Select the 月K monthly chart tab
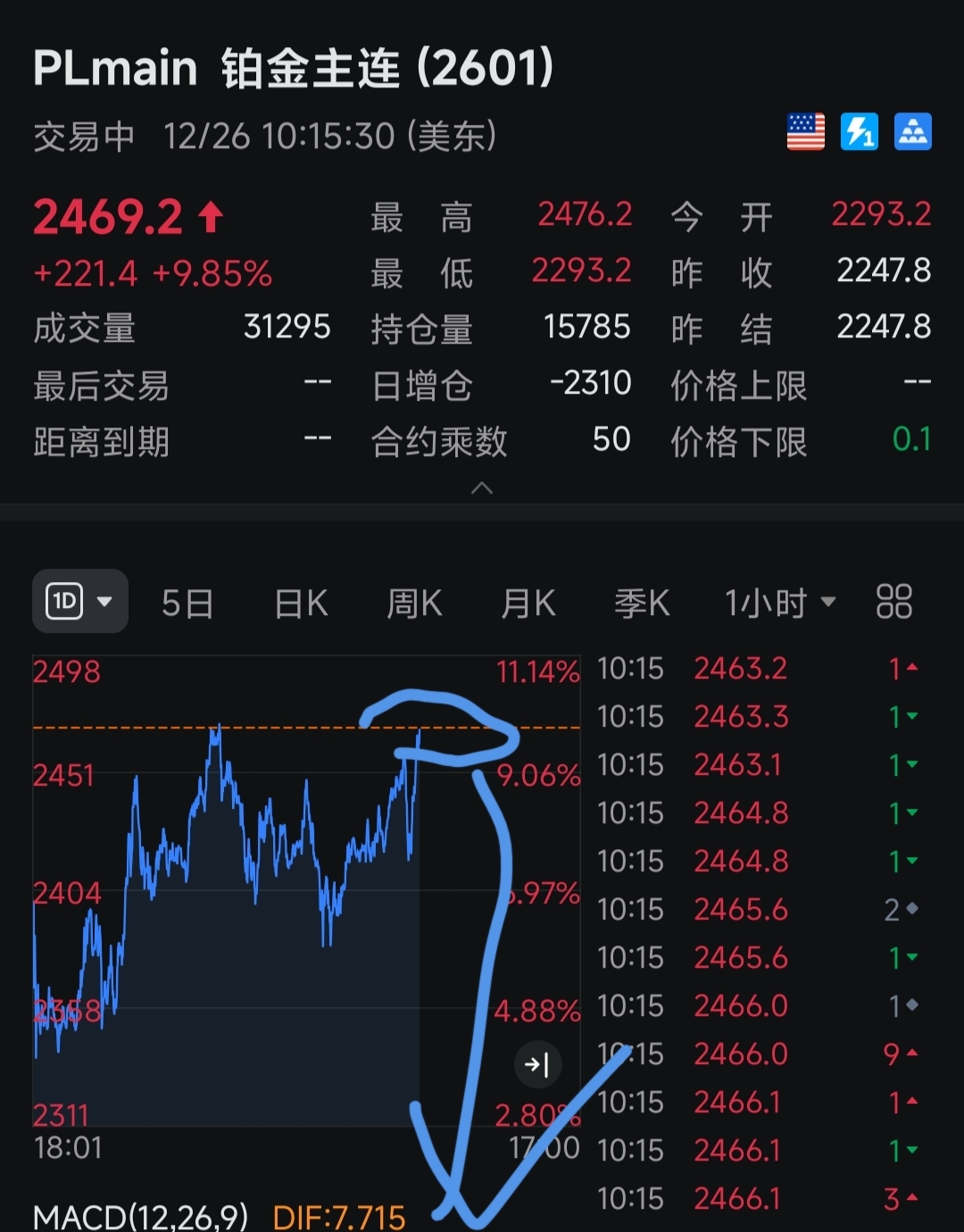 528,603
